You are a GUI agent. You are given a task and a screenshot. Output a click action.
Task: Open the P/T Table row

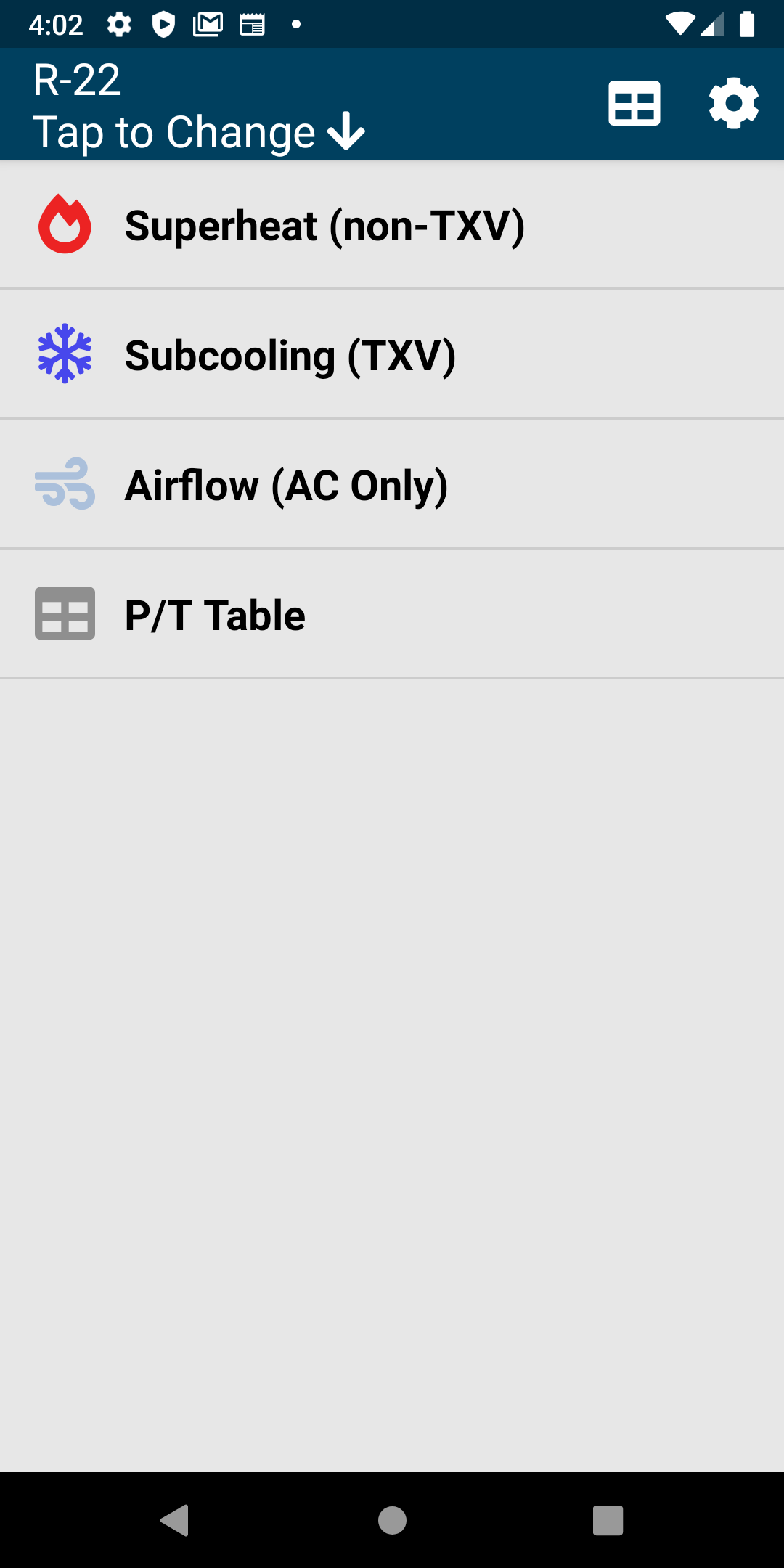[392, 614]
